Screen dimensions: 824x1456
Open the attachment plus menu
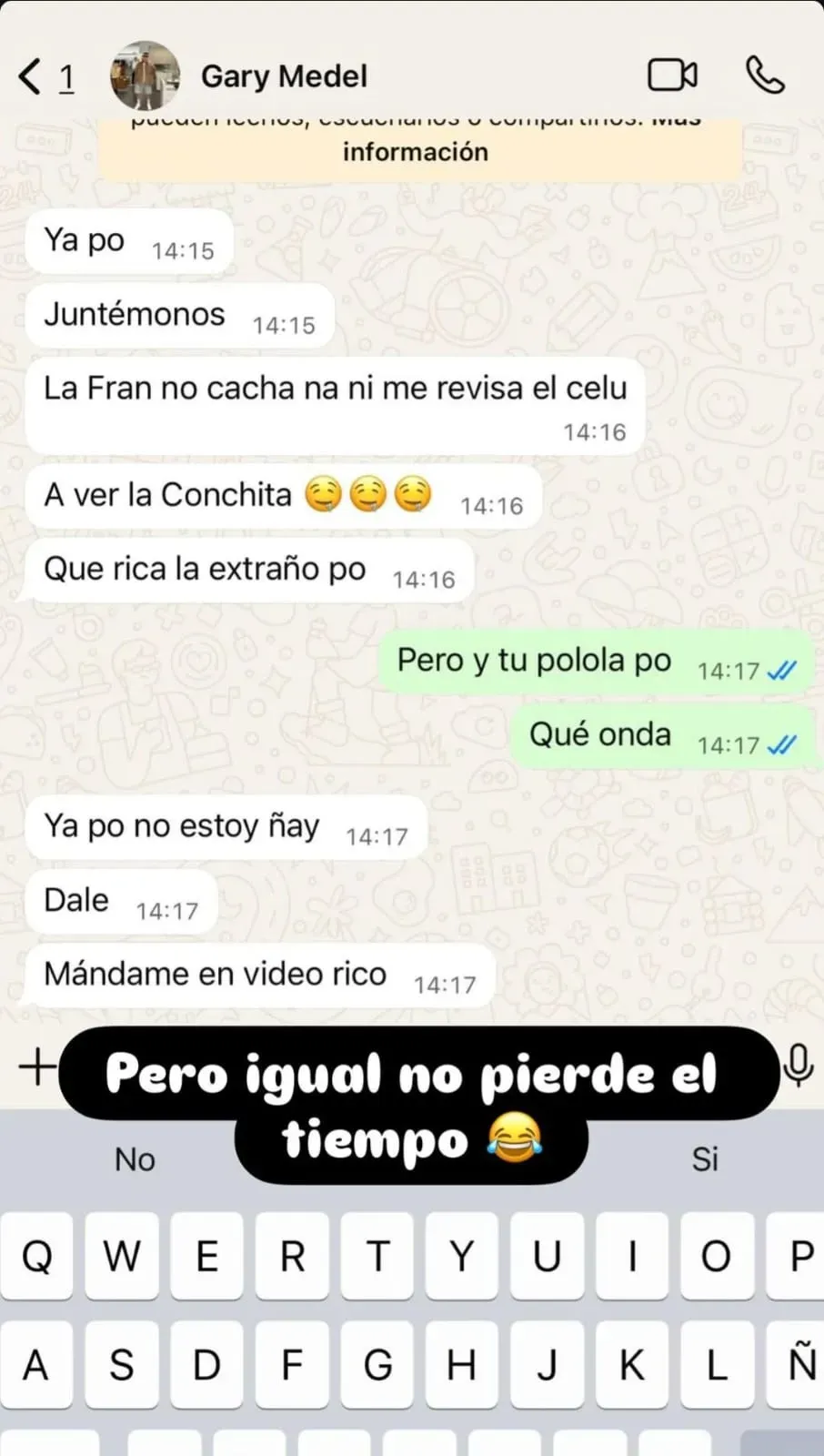pos(37,1066)
